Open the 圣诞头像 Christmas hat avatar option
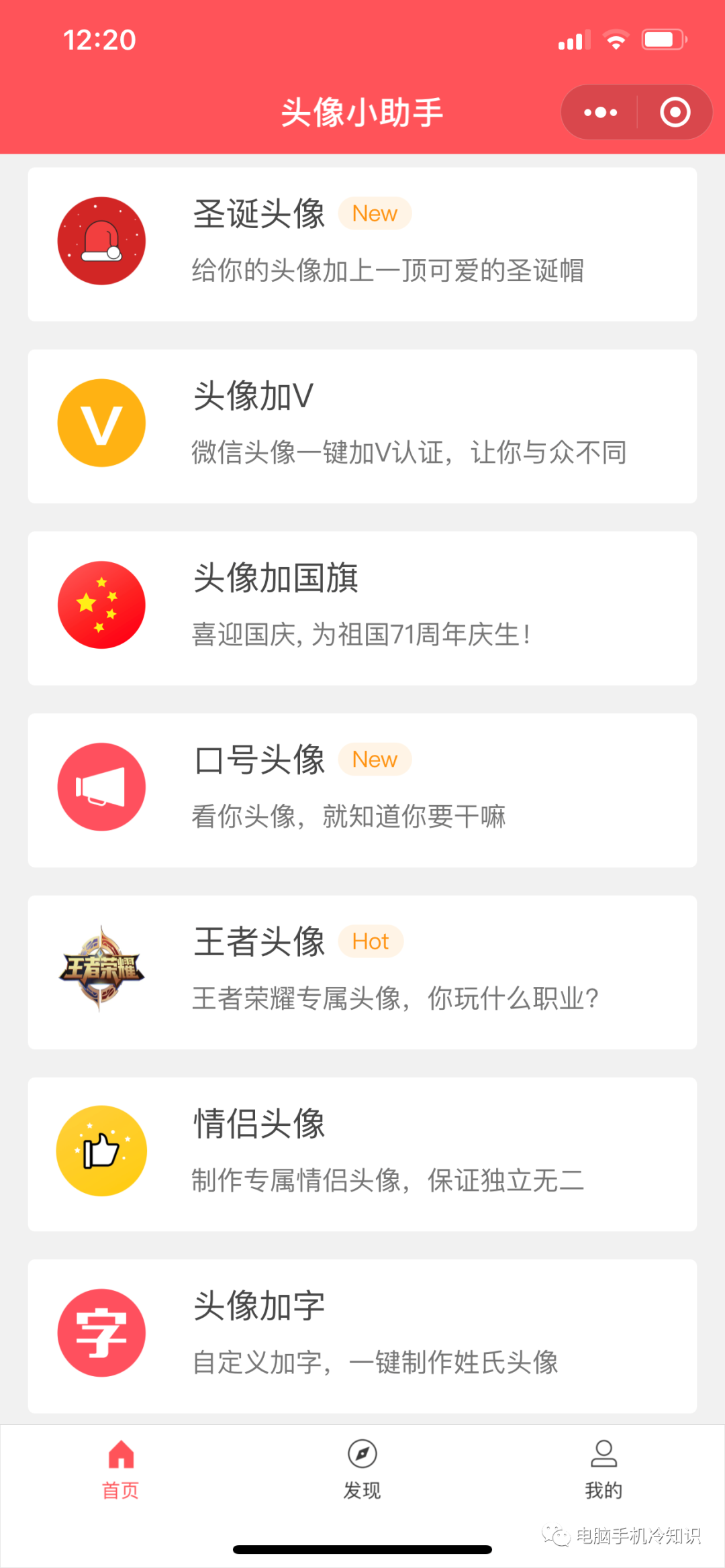 tap(362, 244)
